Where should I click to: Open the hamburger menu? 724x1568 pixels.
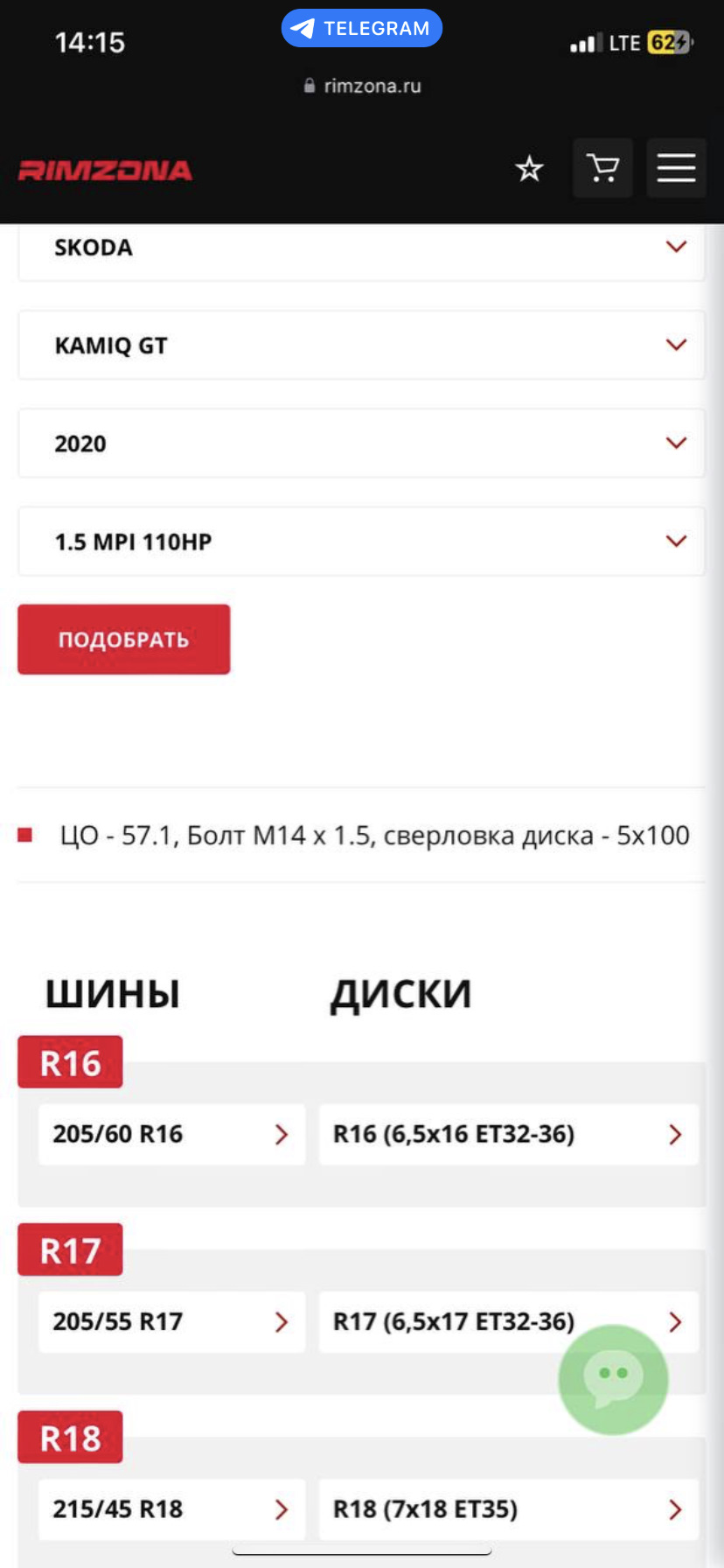pos(676,168)
